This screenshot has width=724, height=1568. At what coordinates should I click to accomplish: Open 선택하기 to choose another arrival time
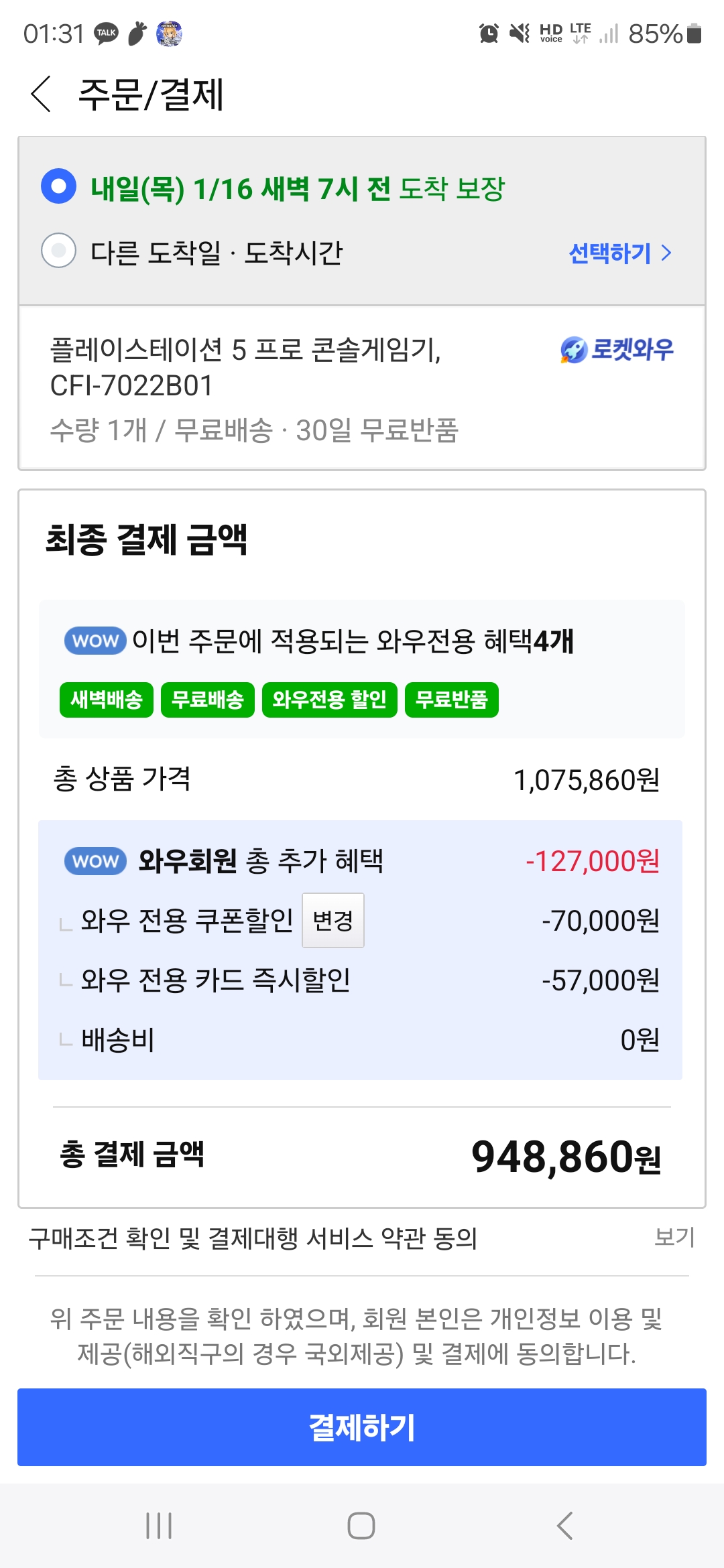point(619,253)
